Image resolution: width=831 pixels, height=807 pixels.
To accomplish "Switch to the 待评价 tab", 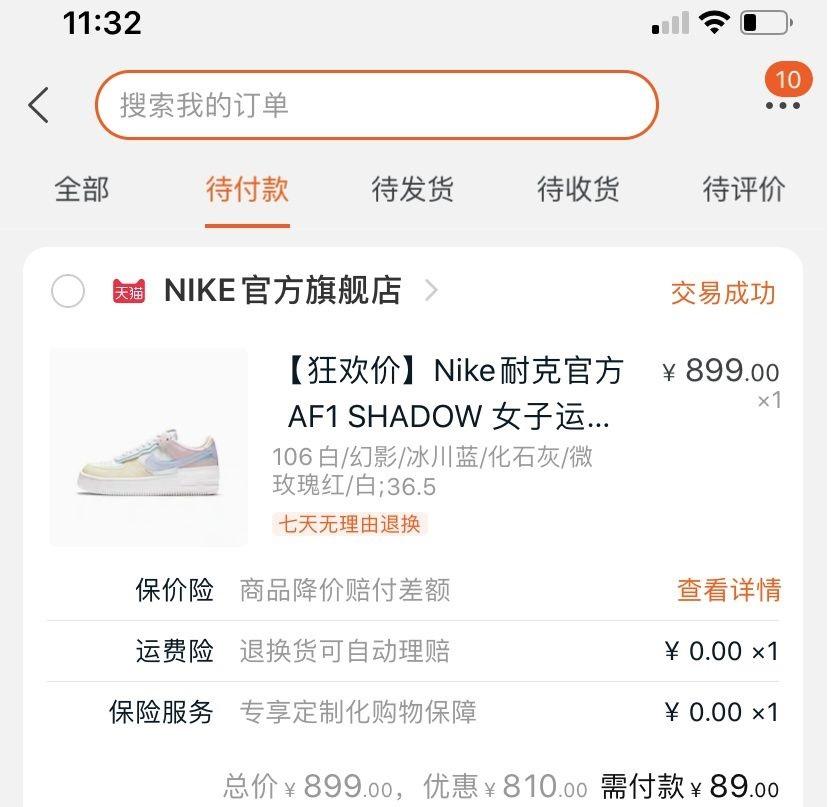I will (x=743, y=189).
